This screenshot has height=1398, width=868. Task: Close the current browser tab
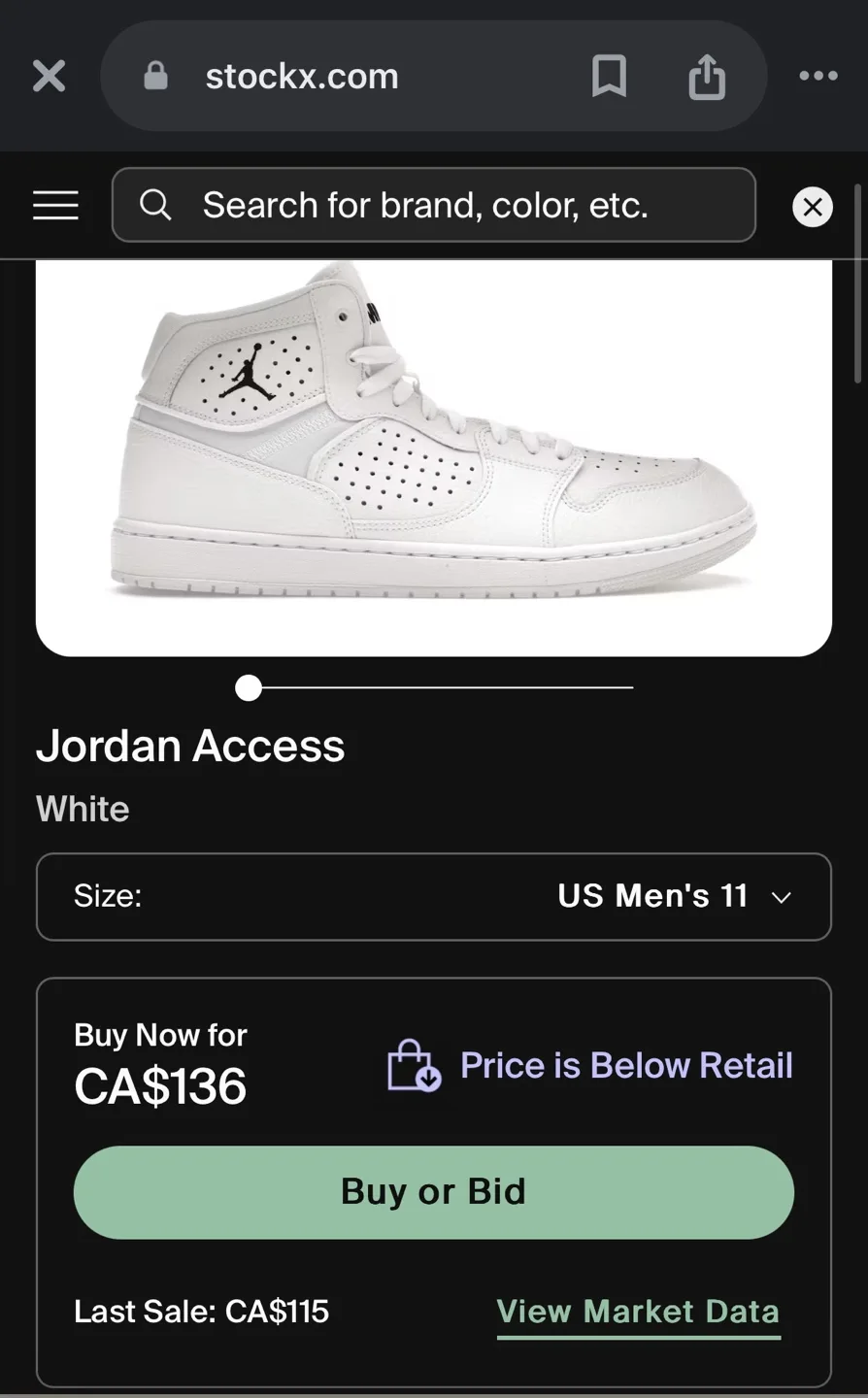click(x=48, y=76)
